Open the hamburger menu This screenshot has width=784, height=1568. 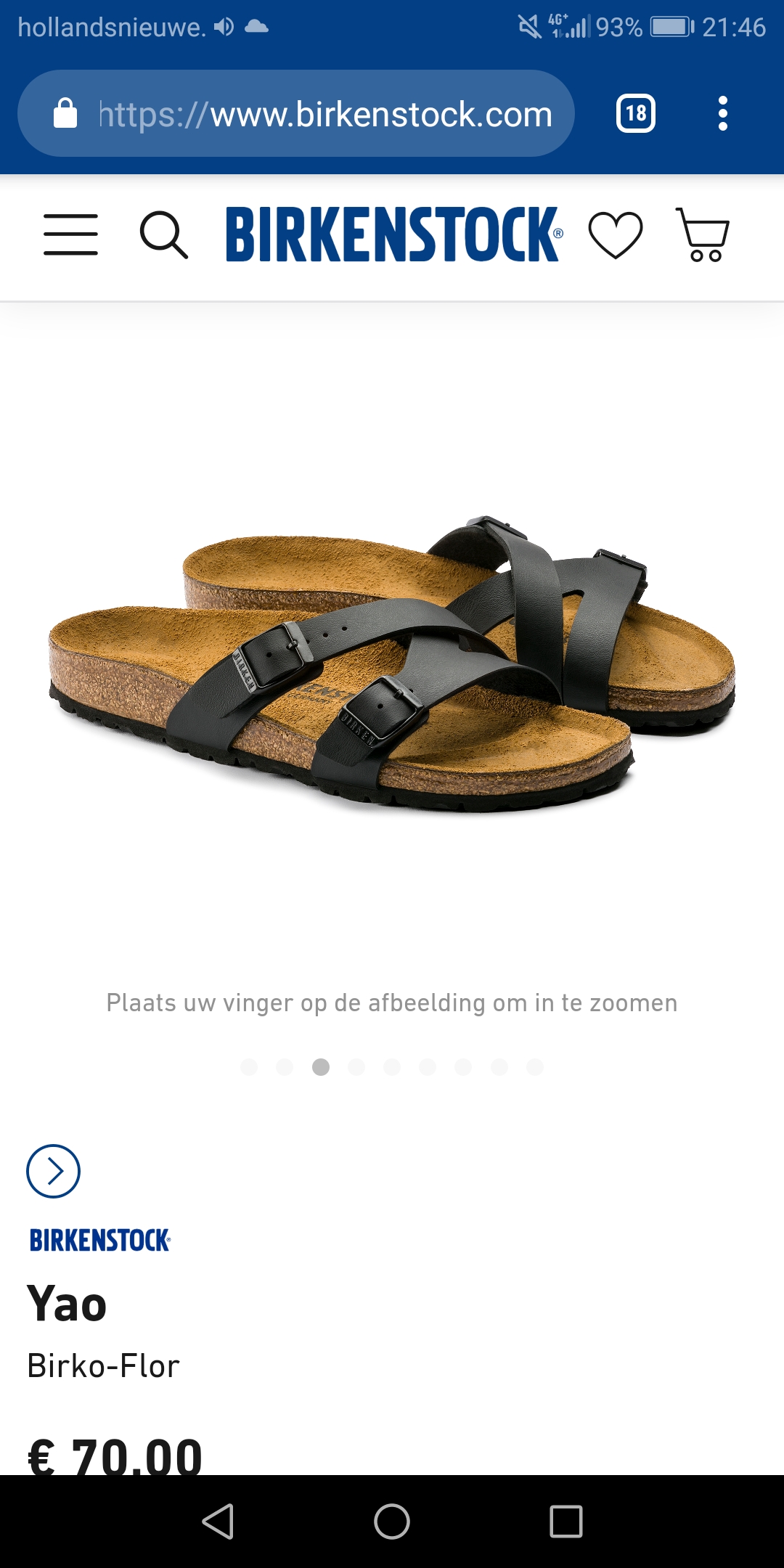pos(70,234)
